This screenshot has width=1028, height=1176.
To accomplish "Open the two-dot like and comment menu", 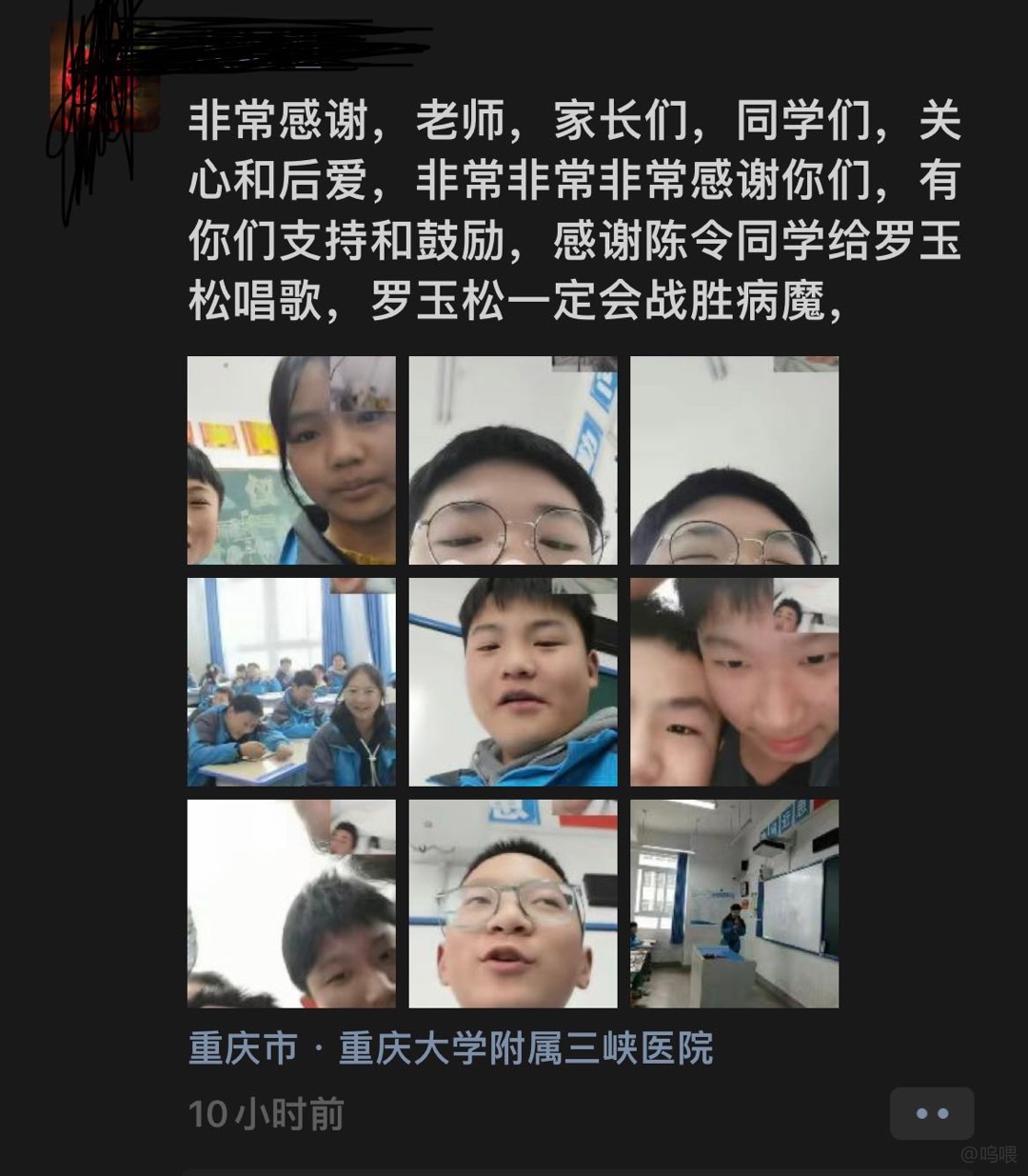I will tap(931, 1113).
